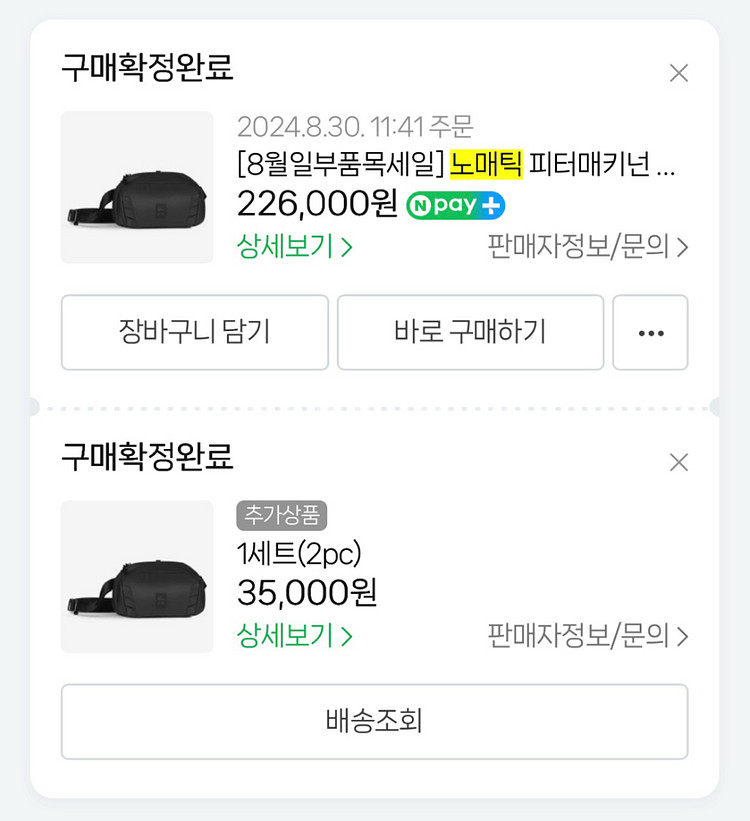This screenshot has width=750, height=821.
Task: Click the chevron beside bottom 판매자정보/문의
Action: (x=684, y=637)
